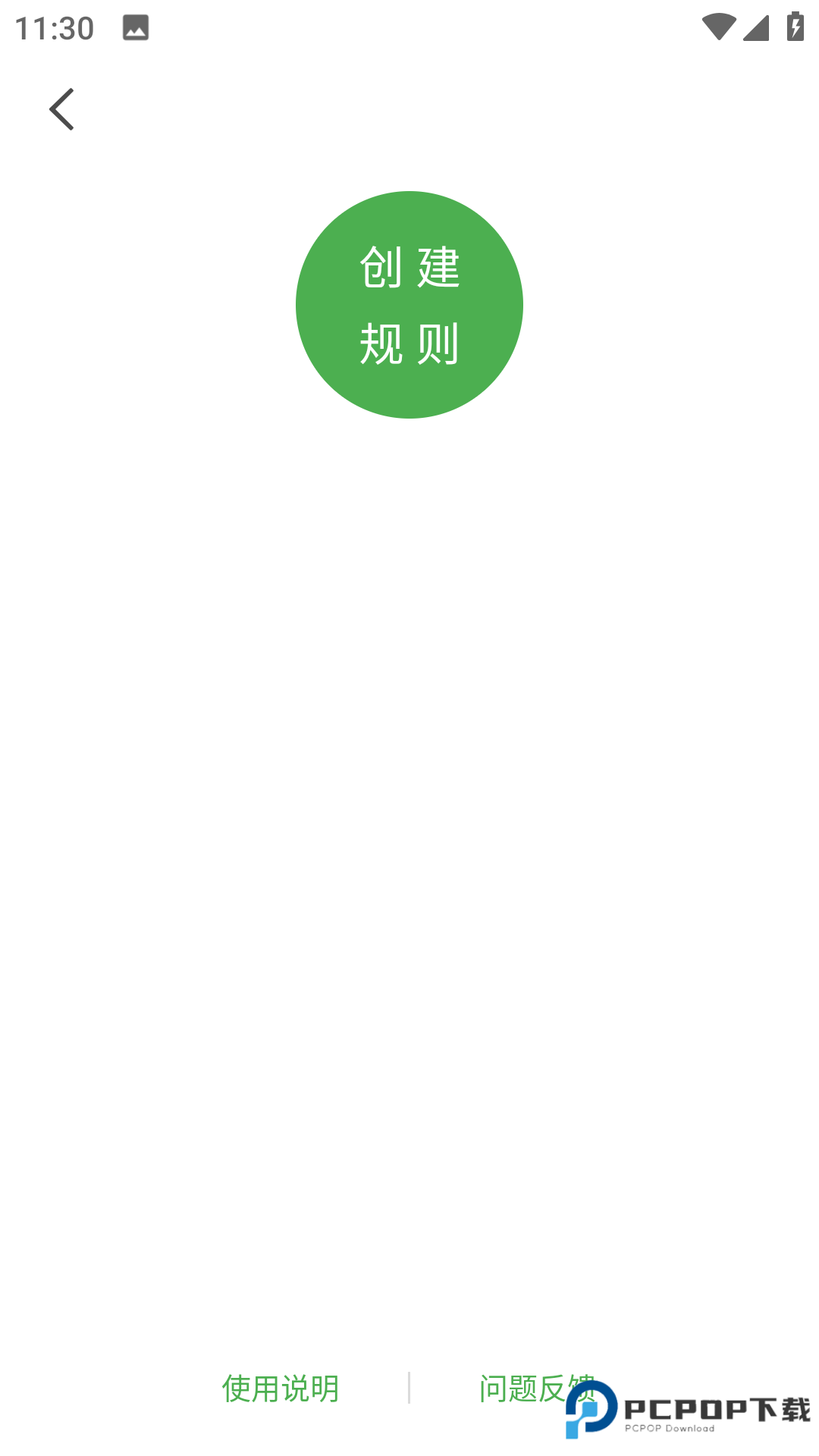The height and width of the screenshot is (1456, 819).
Task: Tap the 创建规则 button to create a rule
Action: tap(409, 303)
